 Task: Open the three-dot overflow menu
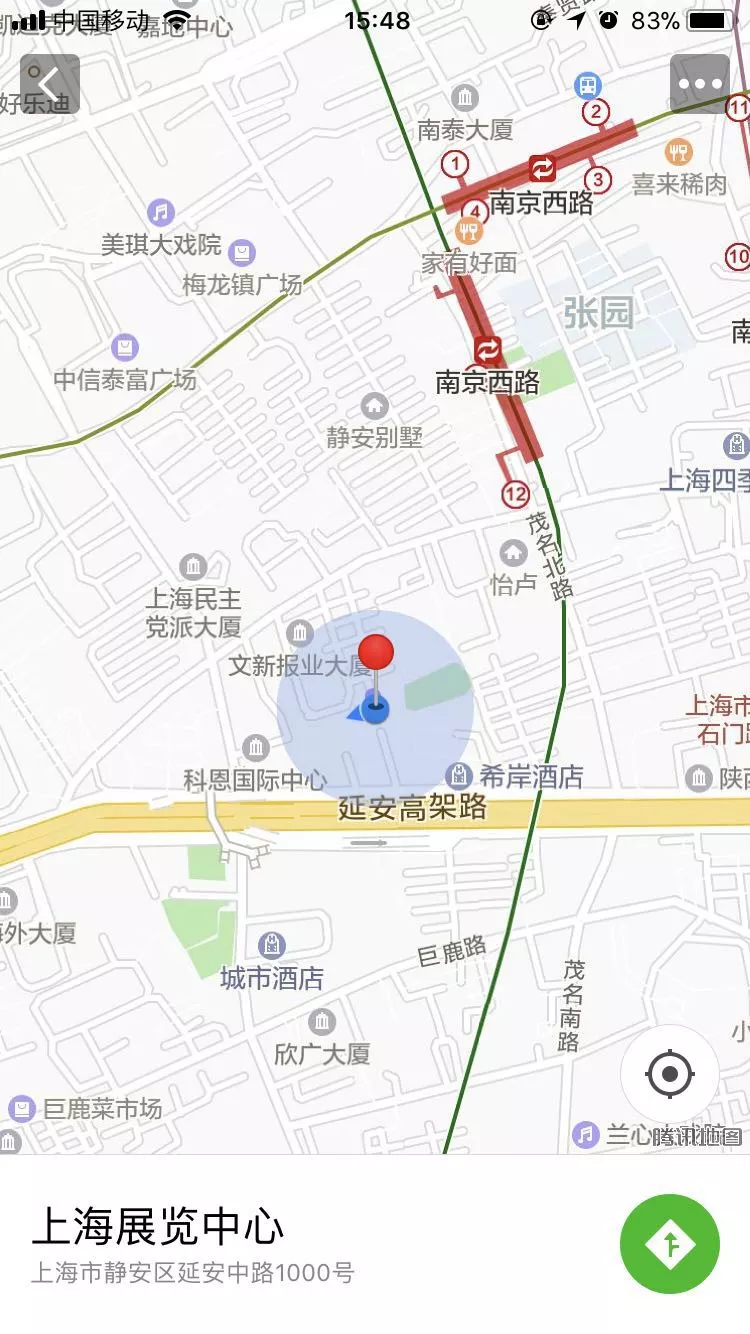click(700, 84)
